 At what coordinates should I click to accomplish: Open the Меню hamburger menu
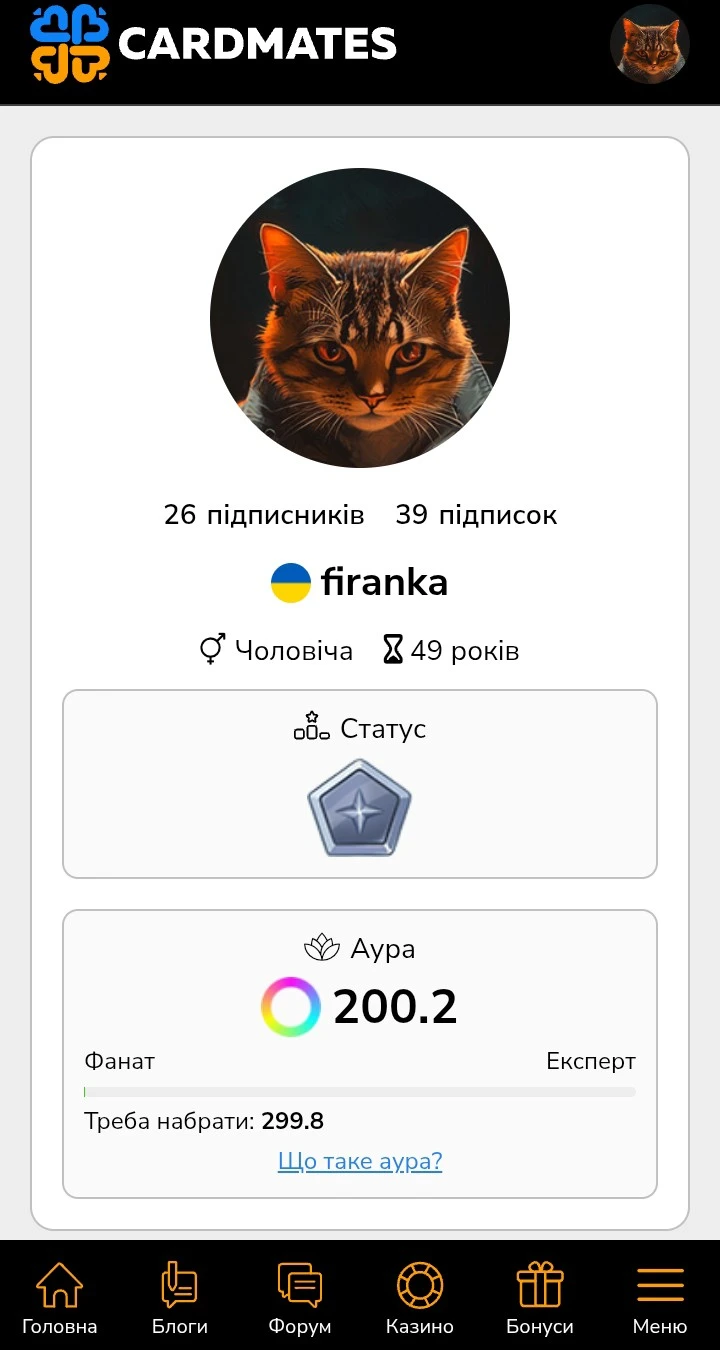pos(660,1297)
